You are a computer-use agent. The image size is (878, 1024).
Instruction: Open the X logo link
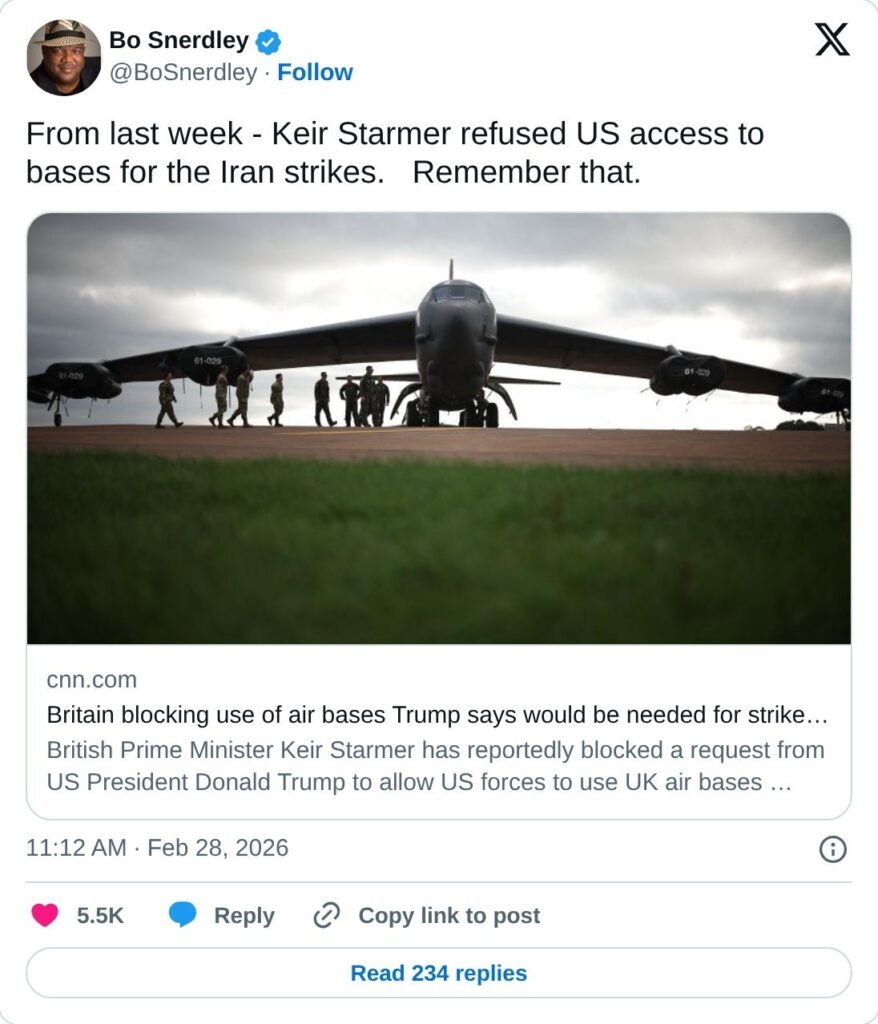point(831,40)
